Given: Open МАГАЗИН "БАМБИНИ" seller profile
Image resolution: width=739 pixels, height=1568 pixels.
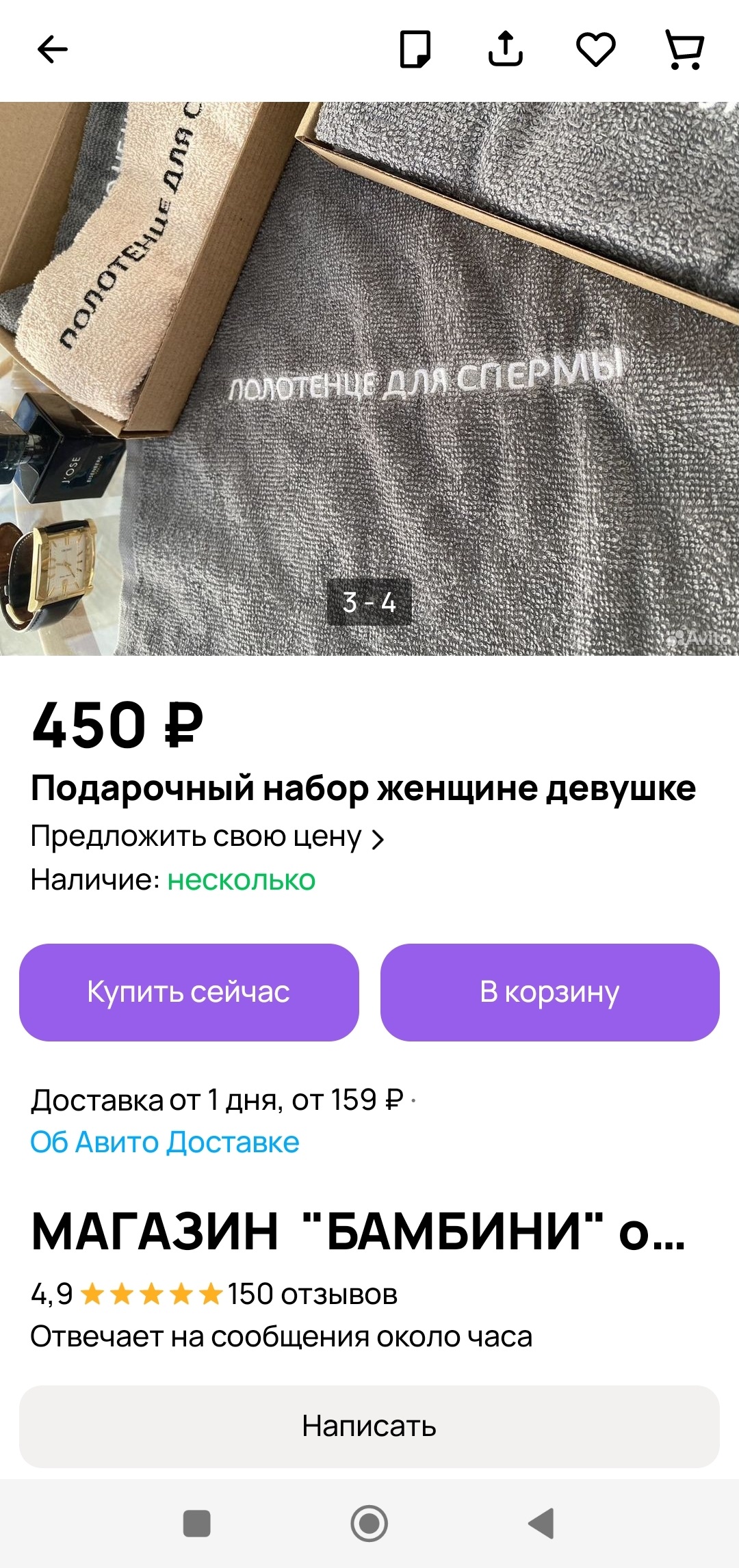Looking at the screenshot, I should tap(357, 1232).
